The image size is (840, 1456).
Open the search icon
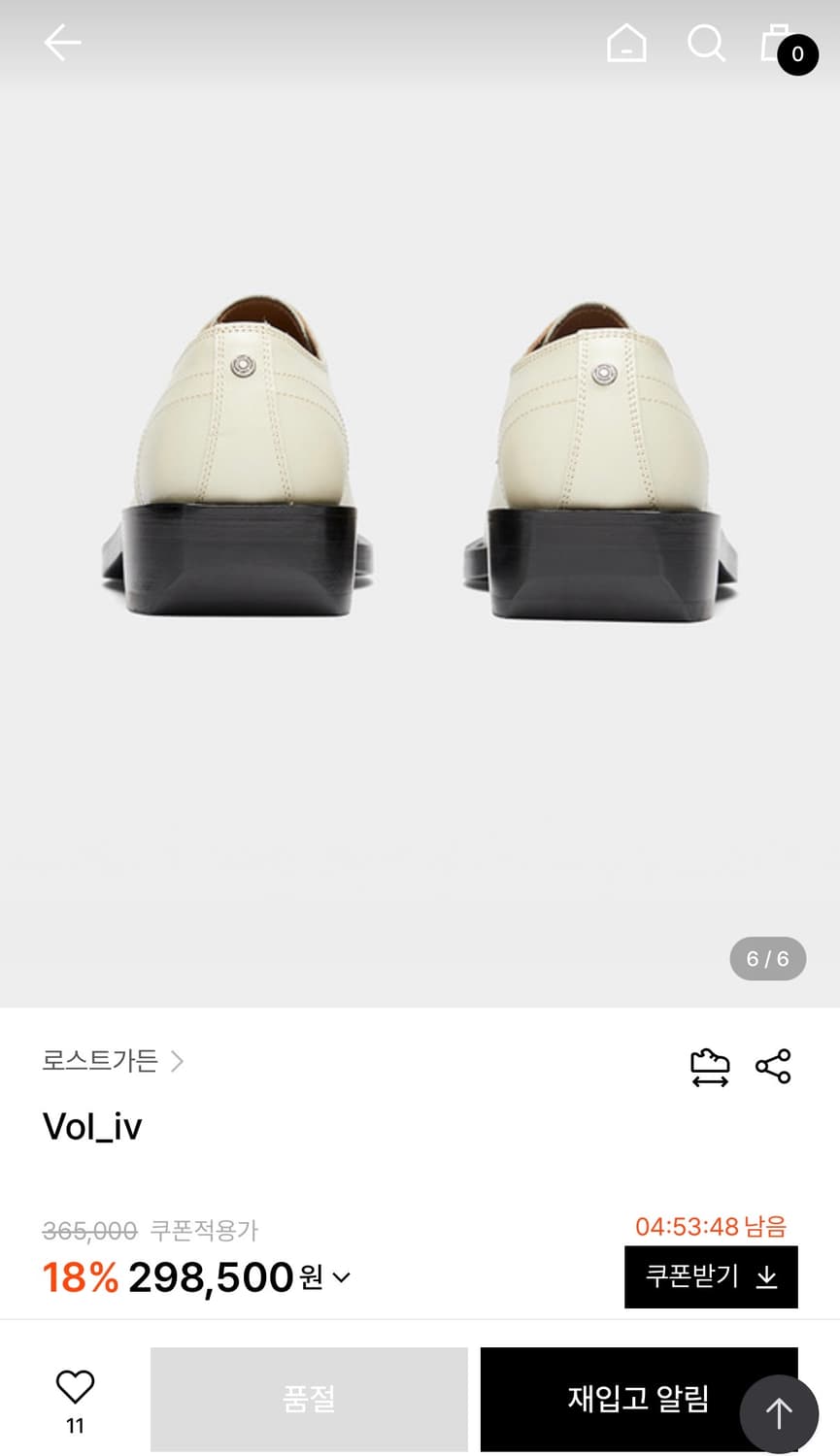tap(706, 43)
